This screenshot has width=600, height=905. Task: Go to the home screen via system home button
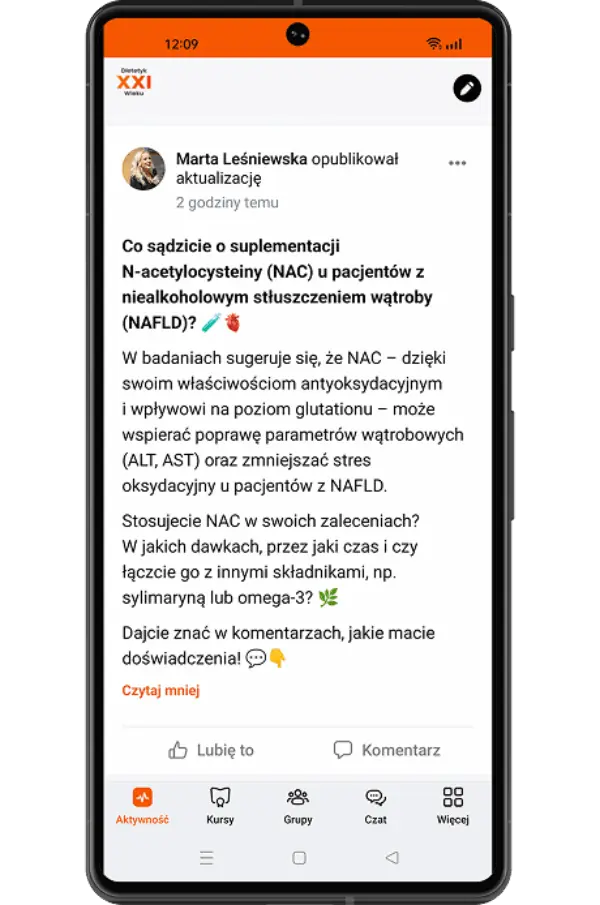click(x=299, y=858)
